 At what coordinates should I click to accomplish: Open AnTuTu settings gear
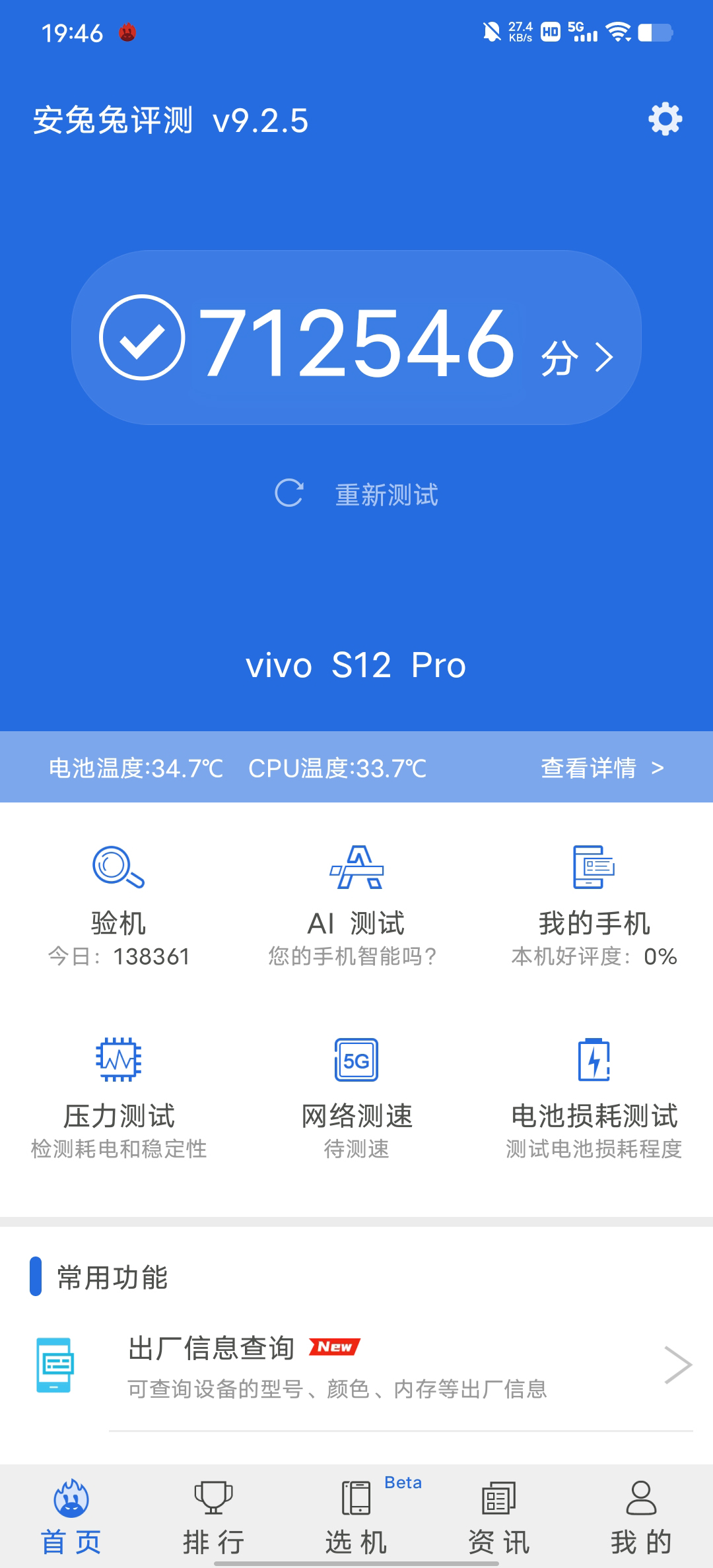point(664,119)
